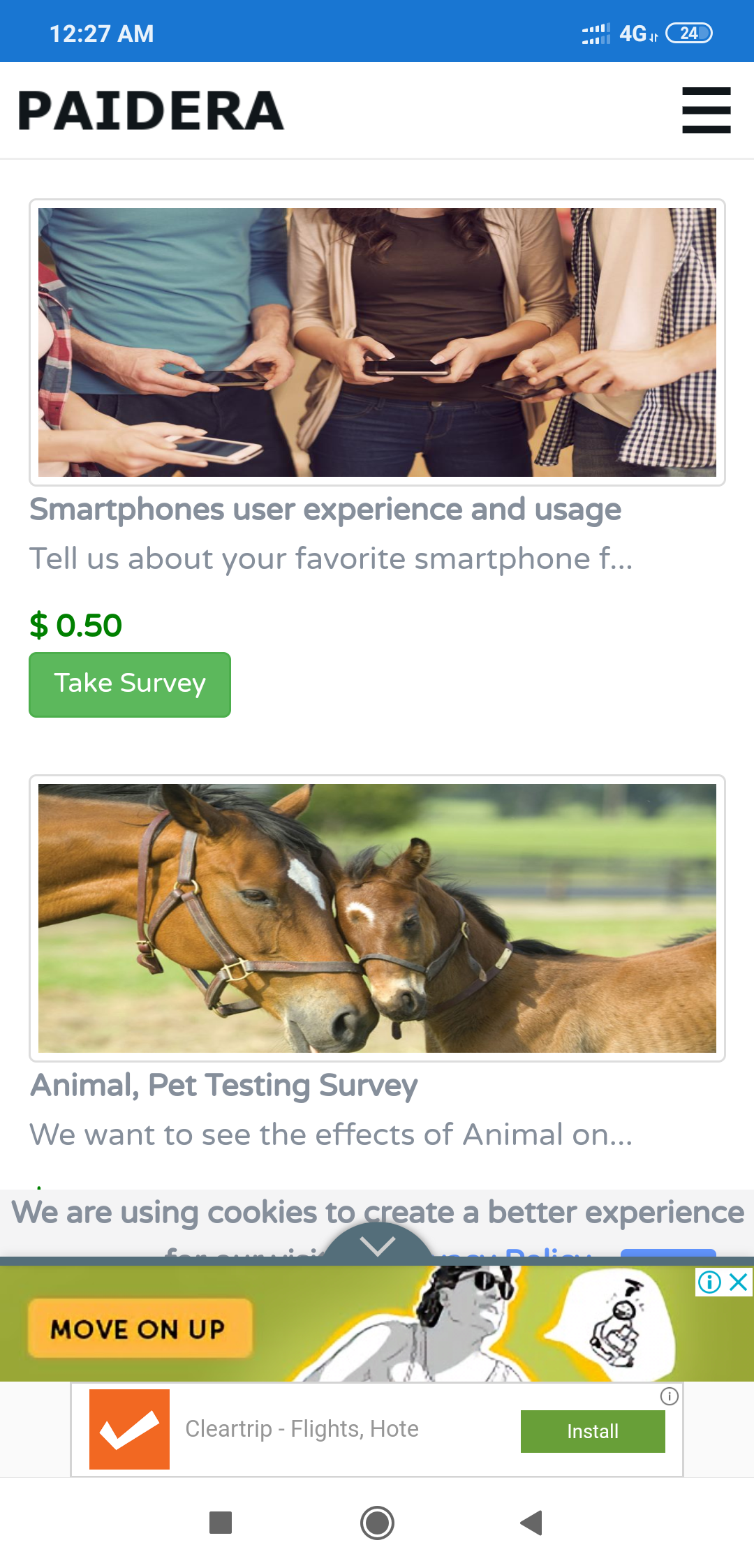This screenshot has width=754, height=1568.
Task: Open the Animal, Pet Testing Survey image
Action: [x=377, y=918]
